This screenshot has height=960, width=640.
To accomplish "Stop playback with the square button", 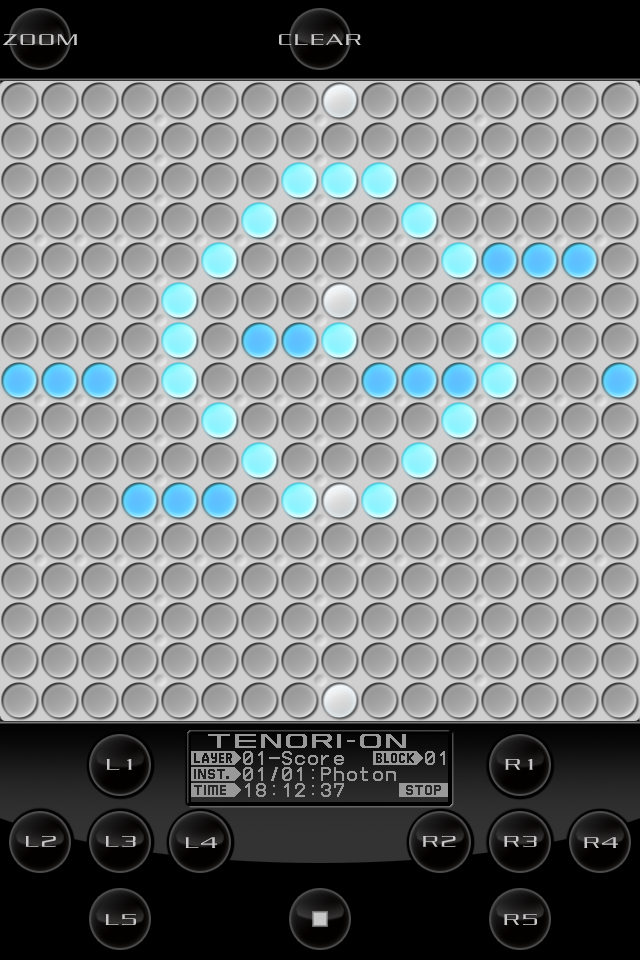I will pos(320,918).
